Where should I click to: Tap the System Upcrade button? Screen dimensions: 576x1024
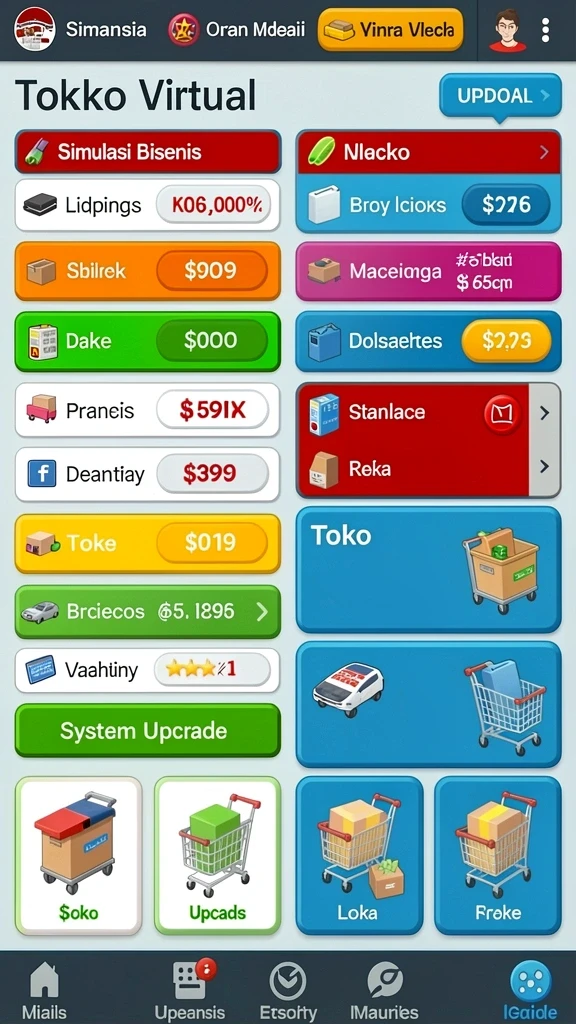tap(148, 730)
